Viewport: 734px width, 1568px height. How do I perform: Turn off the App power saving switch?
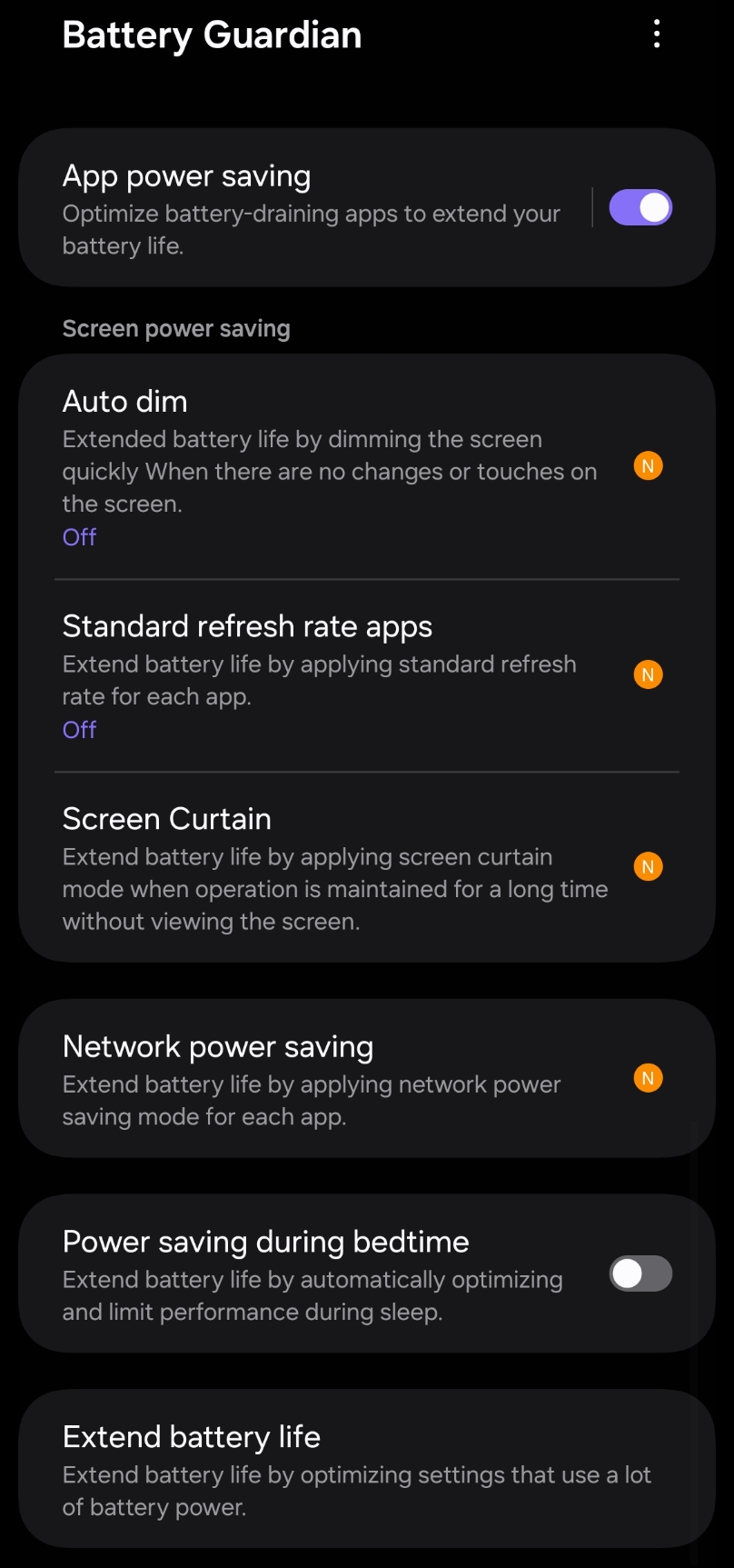point(640,207)
